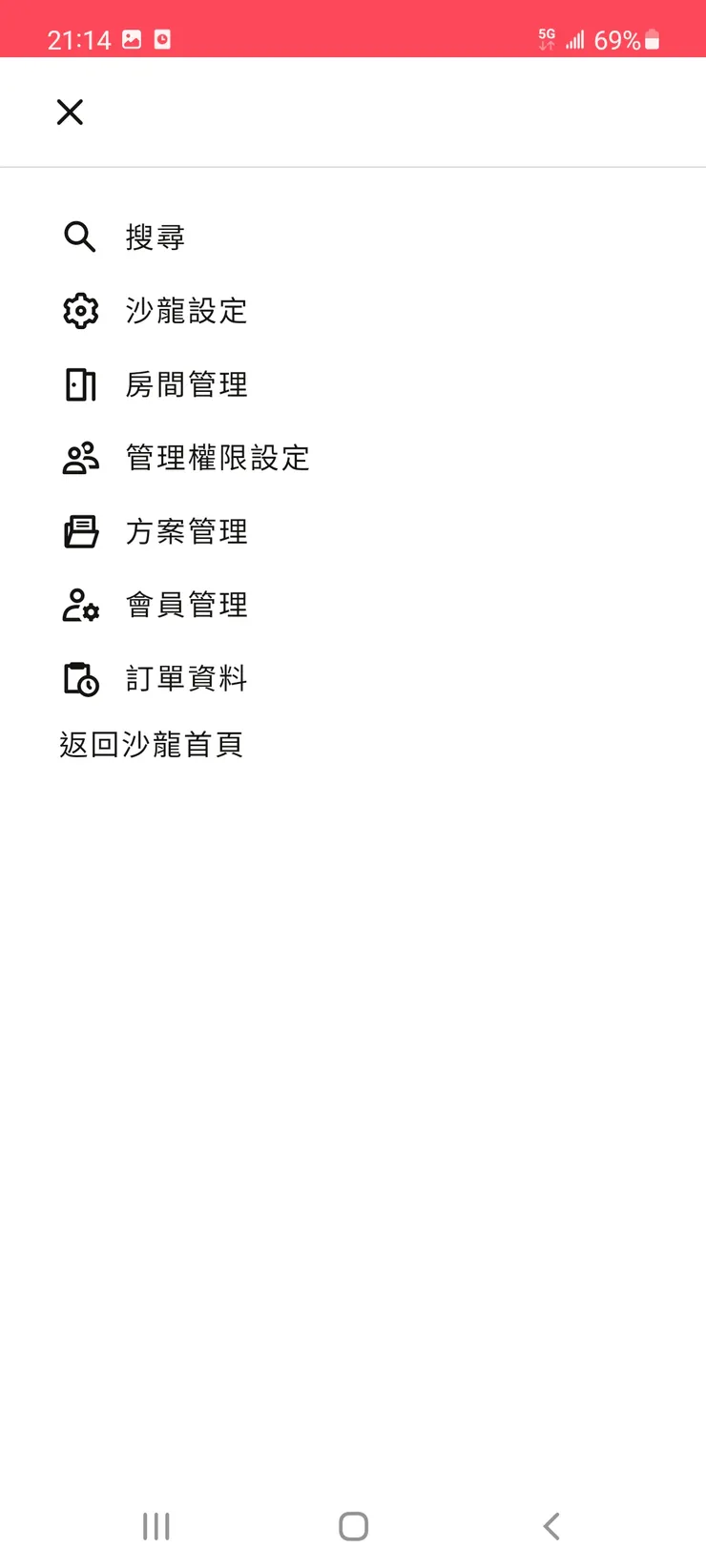The width and height of the screenshot is (706, 1568).
Task: Open 會員管理 member management
Action: click(x=187, y=605)
